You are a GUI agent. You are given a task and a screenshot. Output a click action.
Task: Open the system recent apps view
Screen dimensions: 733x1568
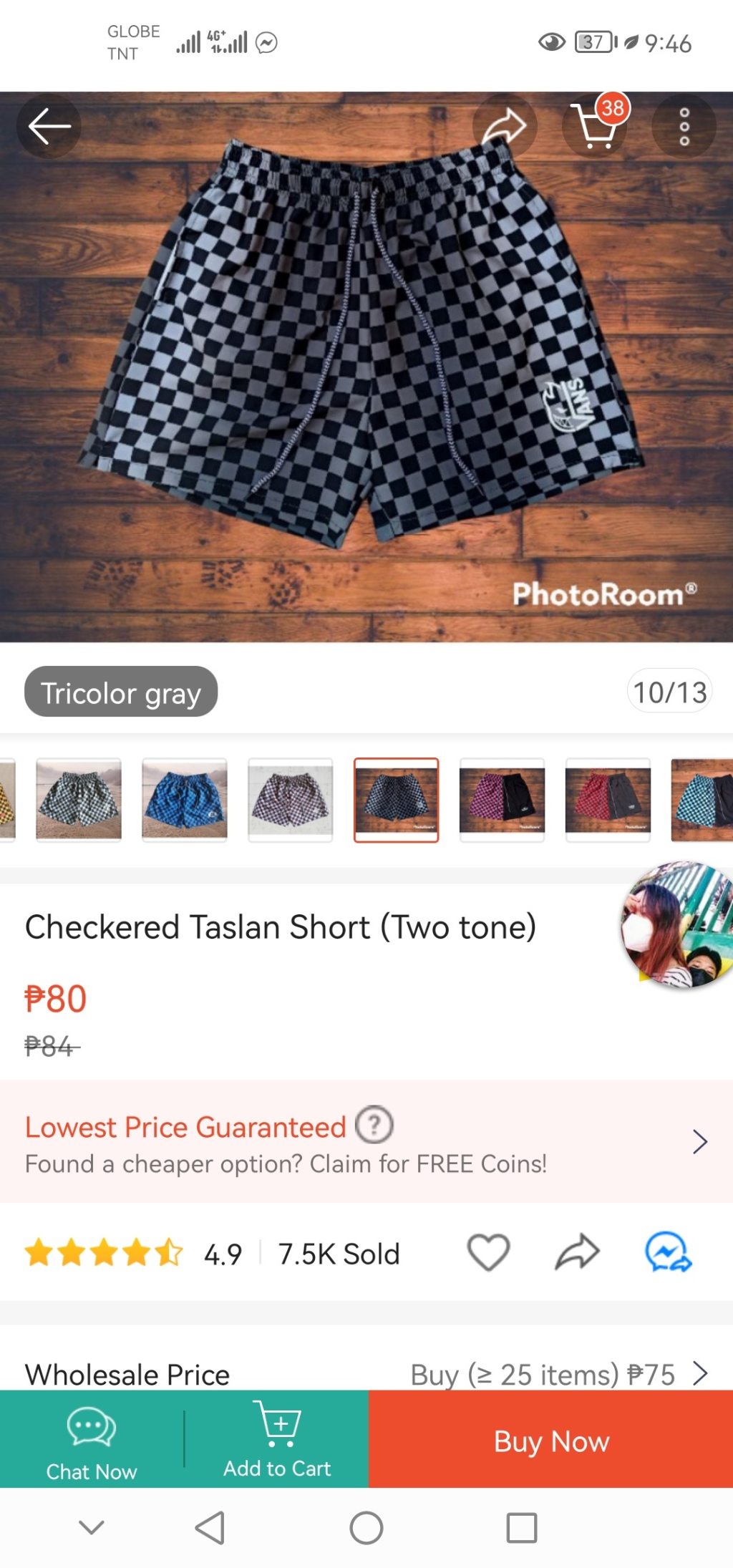pos(521,1528)
